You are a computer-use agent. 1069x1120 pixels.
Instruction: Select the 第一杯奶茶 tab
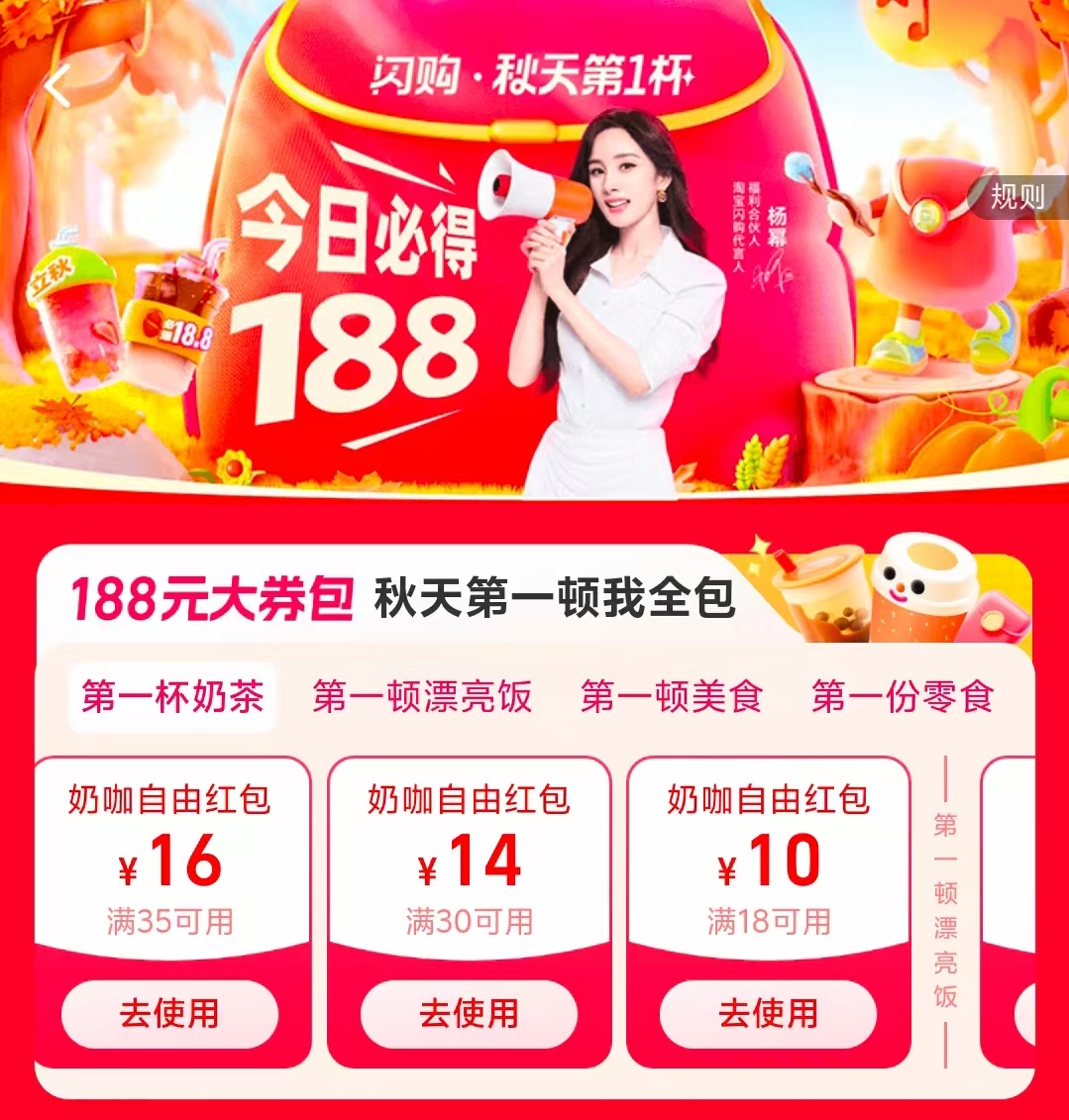tap(172, 697)
